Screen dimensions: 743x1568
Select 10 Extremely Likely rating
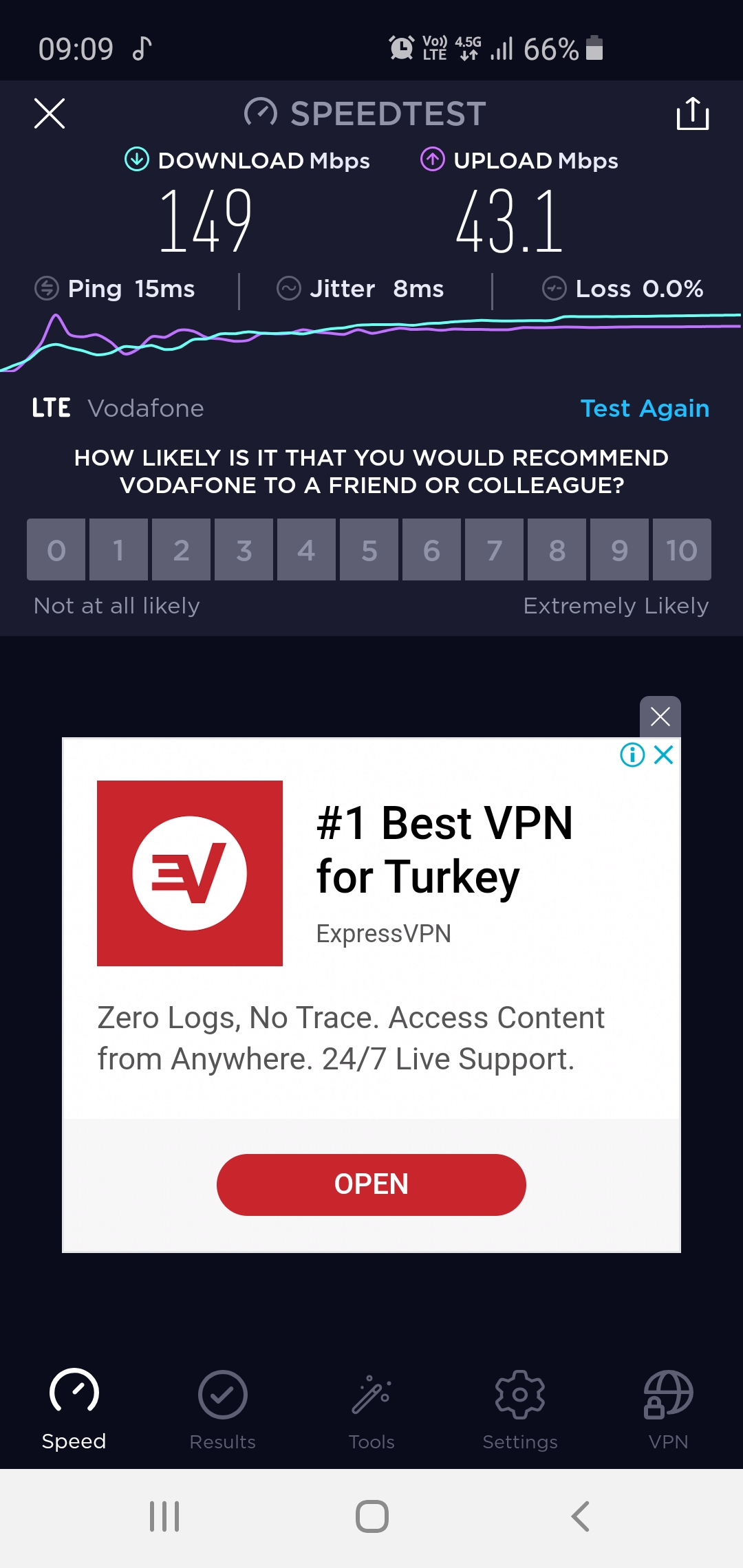point(681,550)
